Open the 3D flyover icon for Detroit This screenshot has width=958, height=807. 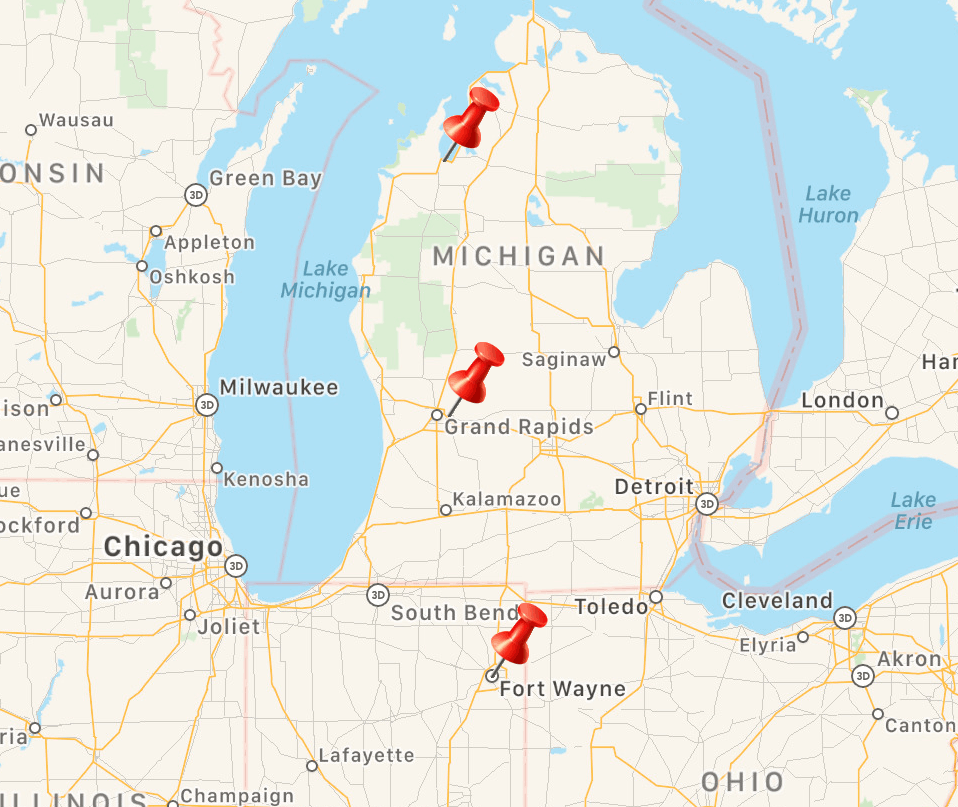click(x=708, y=504)
